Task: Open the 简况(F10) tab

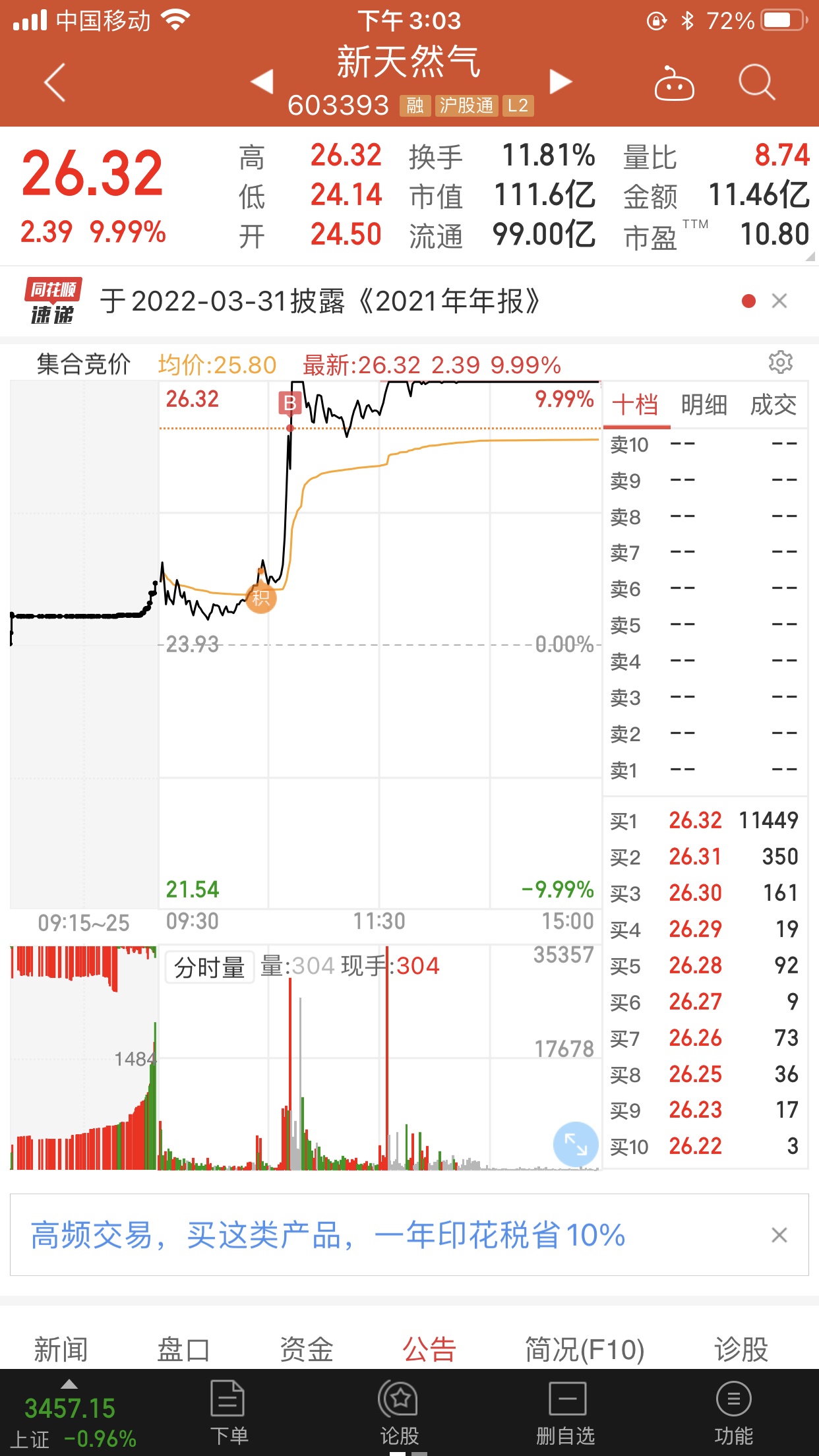Action: pos(584,1349)
